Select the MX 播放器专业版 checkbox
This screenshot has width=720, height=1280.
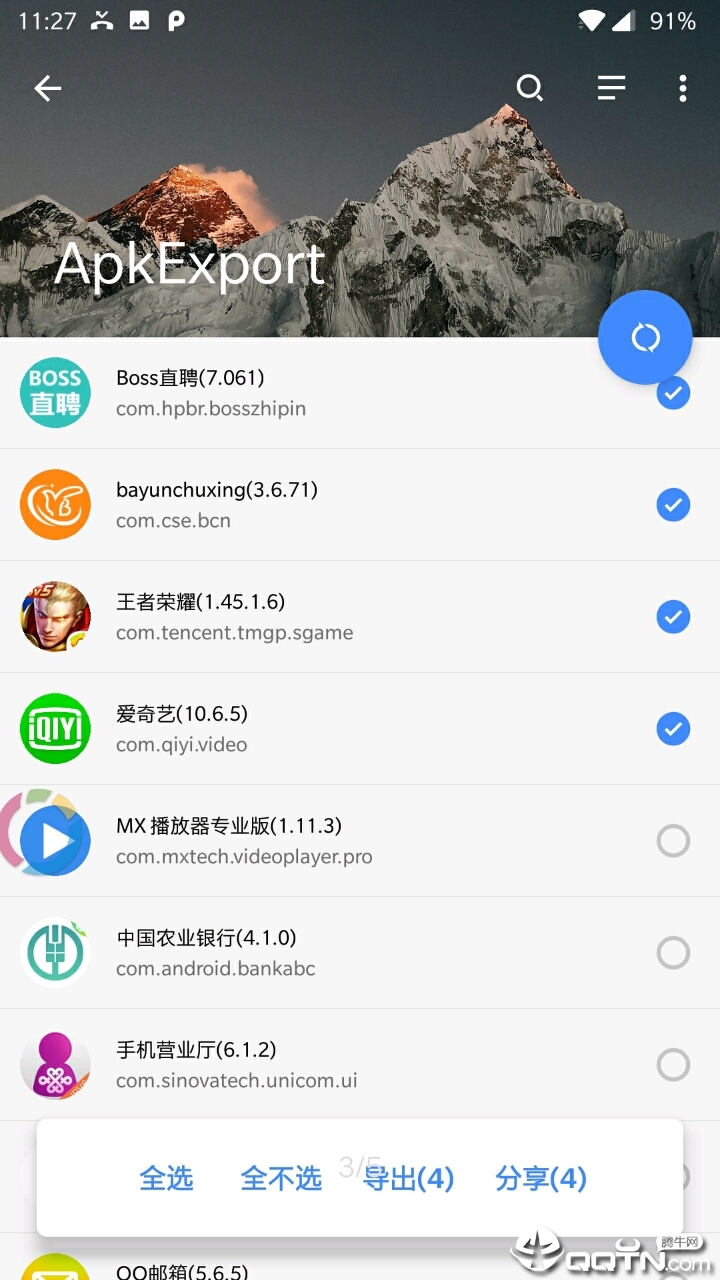tap(673, 841)
